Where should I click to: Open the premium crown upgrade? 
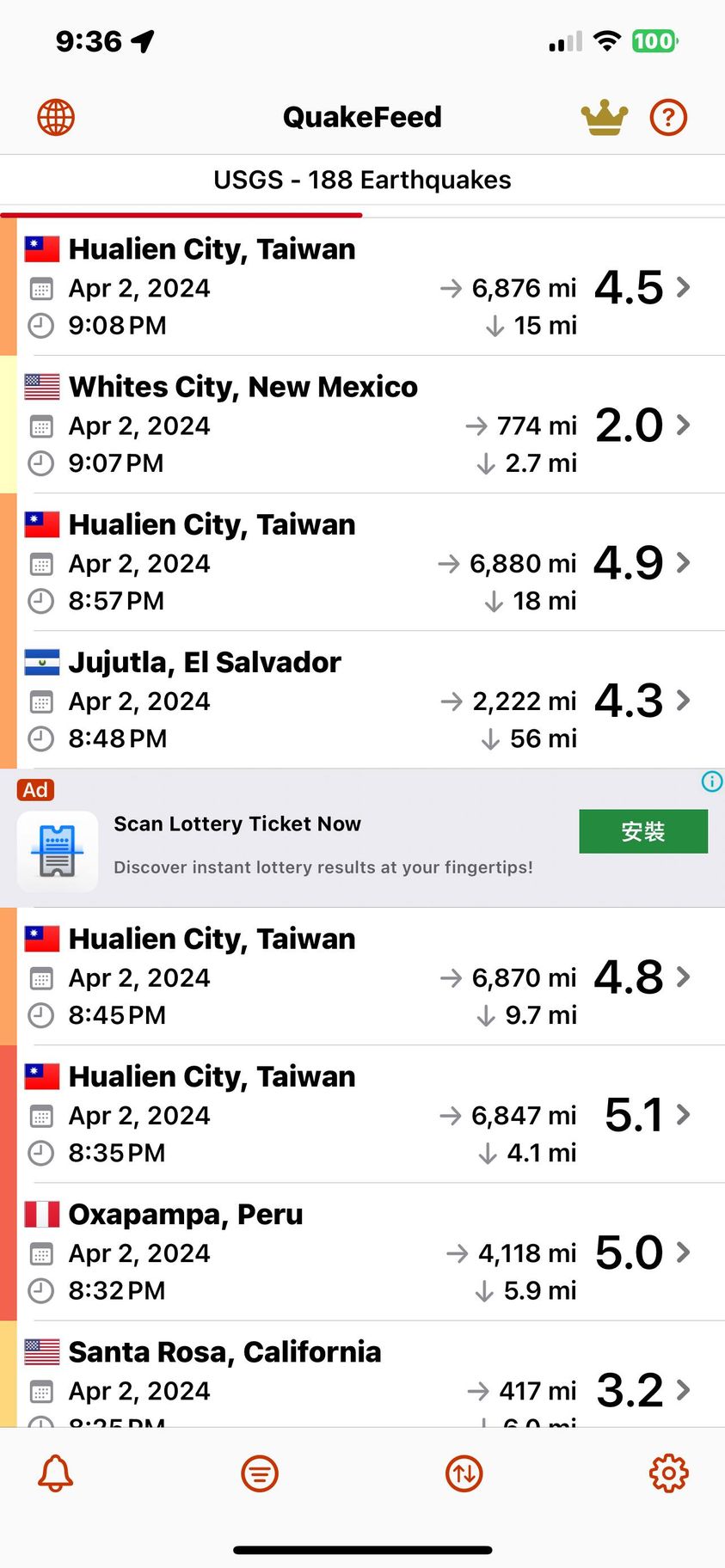pyautogui.click(x=604, y=118)
